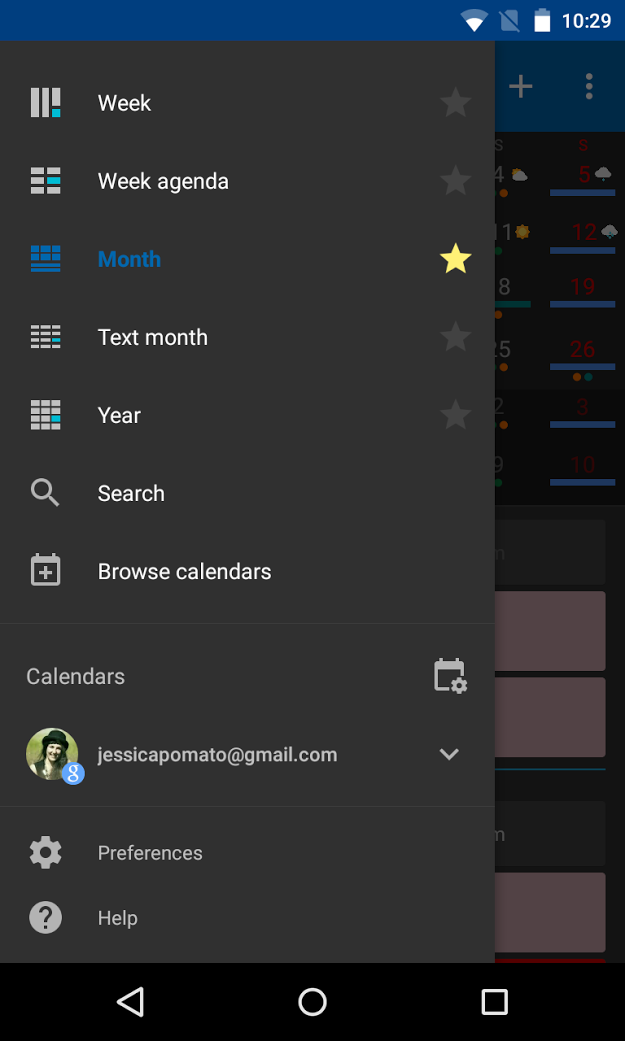Switch to the Year view

119,415
